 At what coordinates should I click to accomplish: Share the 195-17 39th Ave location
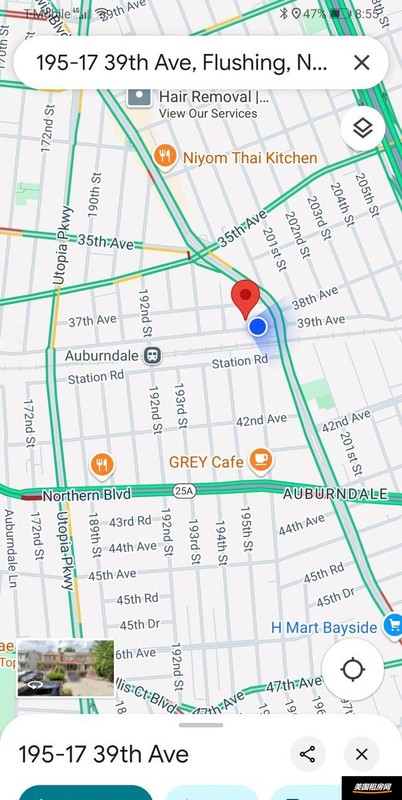click(308, 754)
